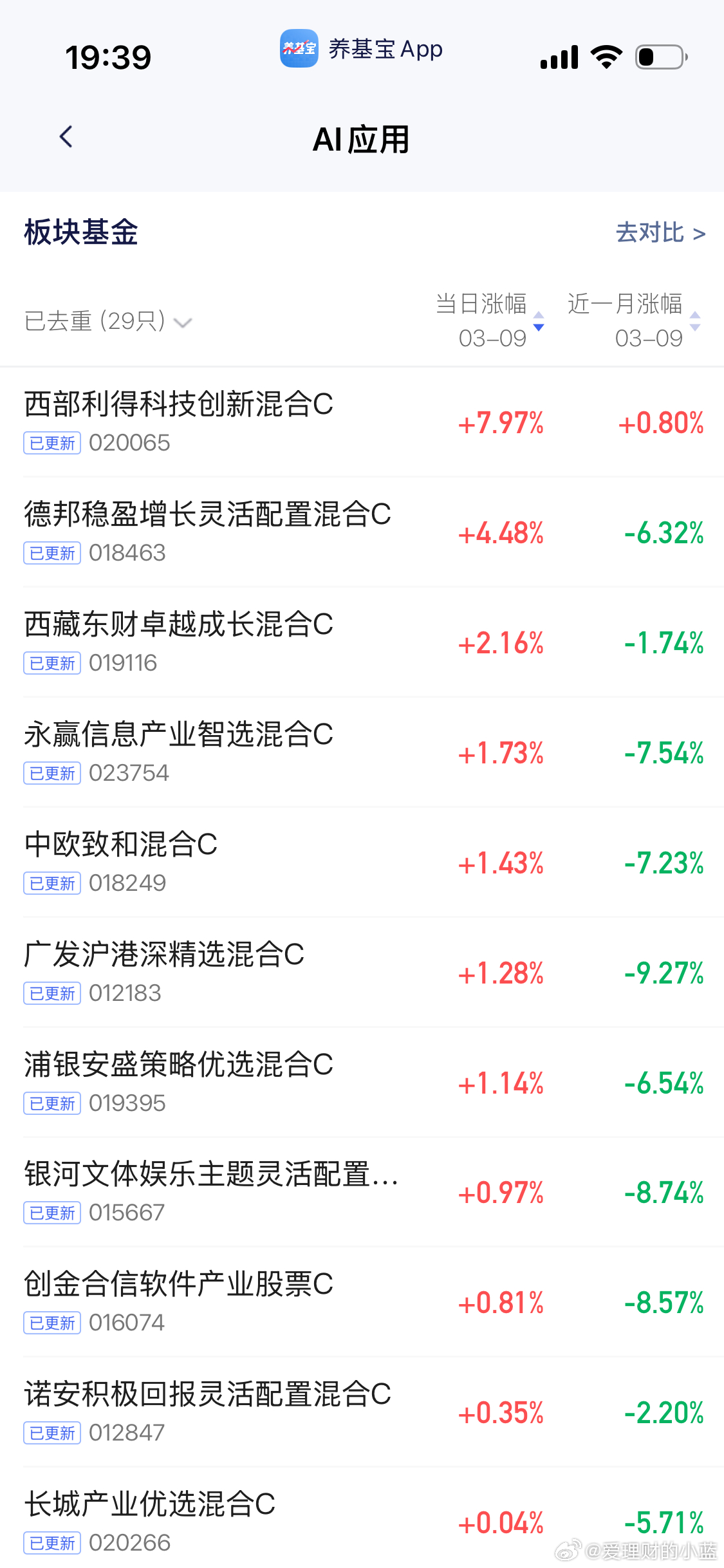Tap the cellular signal bars icon
This screenshot has height=1568, width=724.
(x=558, y=56)
